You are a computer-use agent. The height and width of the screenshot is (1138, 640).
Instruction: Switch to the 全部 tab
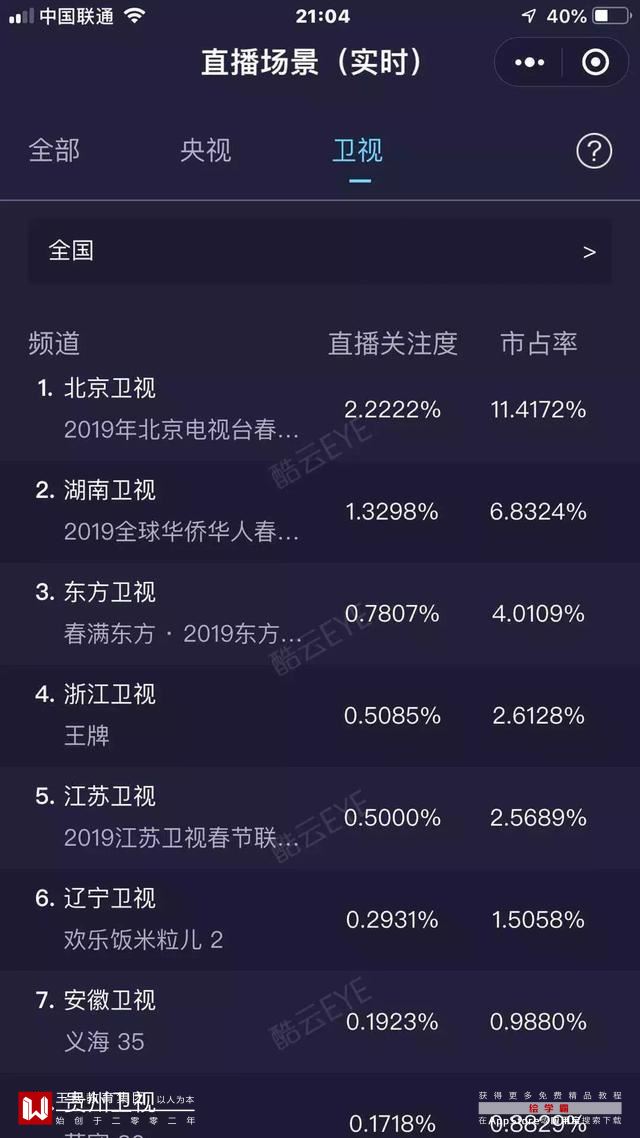click(54, 151)
